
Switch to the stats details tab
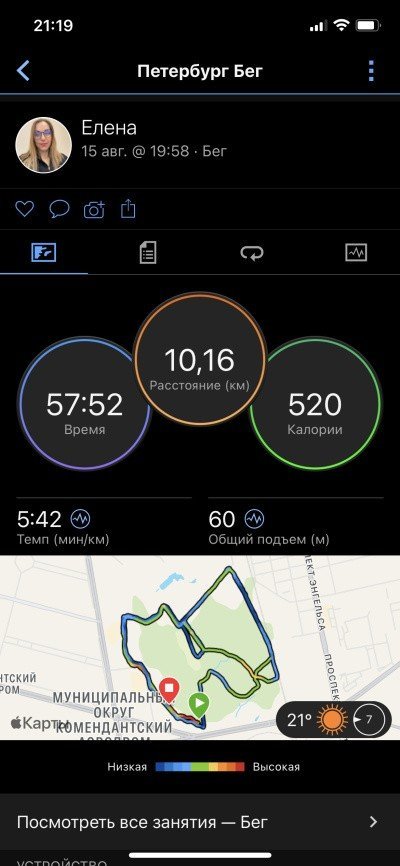148,253
